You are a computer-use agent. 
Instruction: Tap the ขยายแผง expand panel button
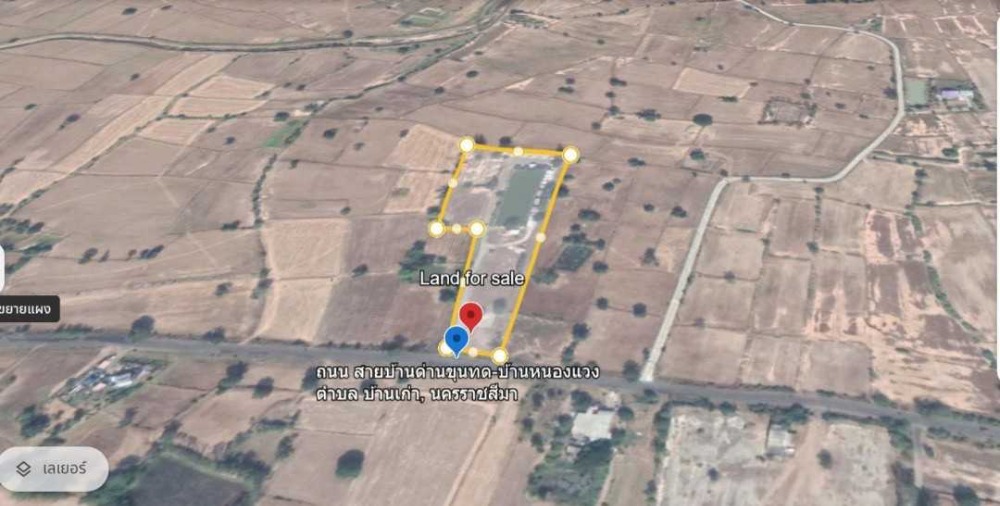pos(28,309)
